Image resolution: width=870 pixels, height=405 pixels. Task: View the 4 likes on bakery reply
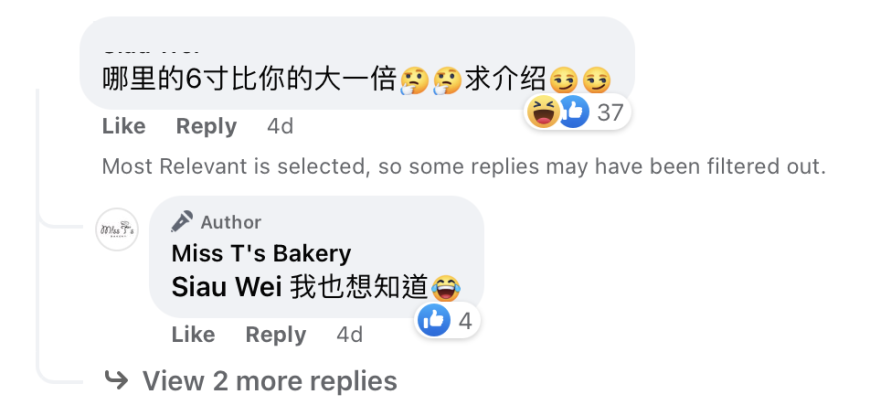pyautogui.click(x=448, y=321)
